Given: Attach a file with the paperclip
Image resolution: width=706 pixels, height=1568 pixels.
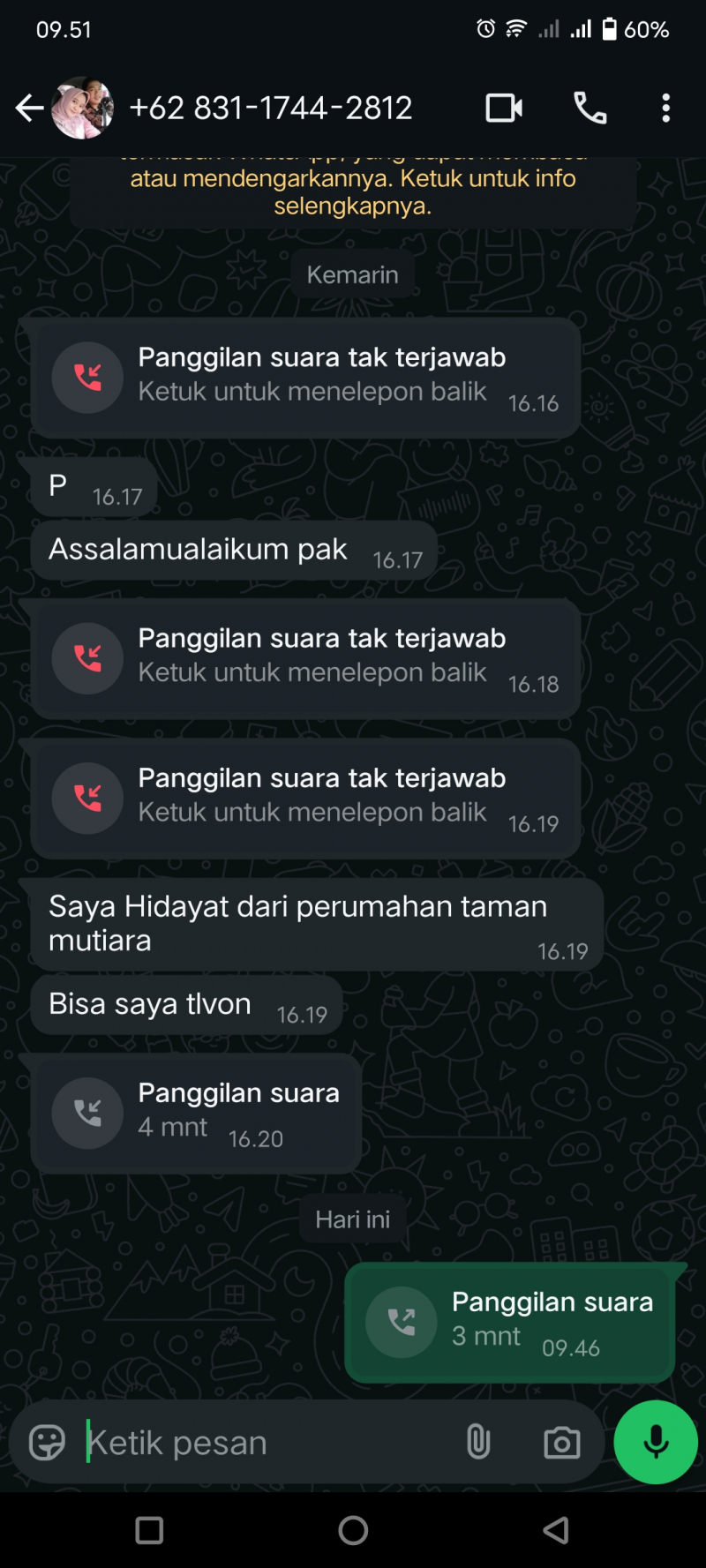Looking at the screenshot, I should click(x=477, y=1443).
